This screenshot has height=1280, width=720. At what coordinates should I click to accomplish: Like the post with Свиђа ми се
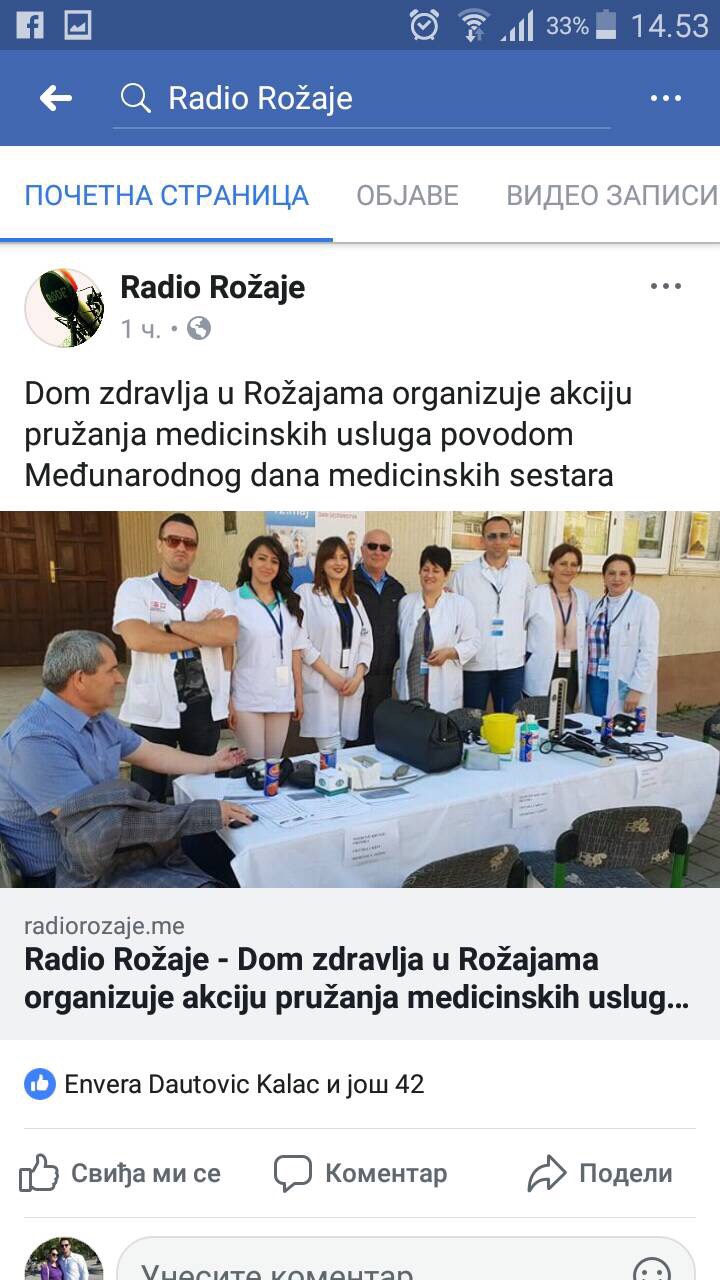tap(120, 1173)
